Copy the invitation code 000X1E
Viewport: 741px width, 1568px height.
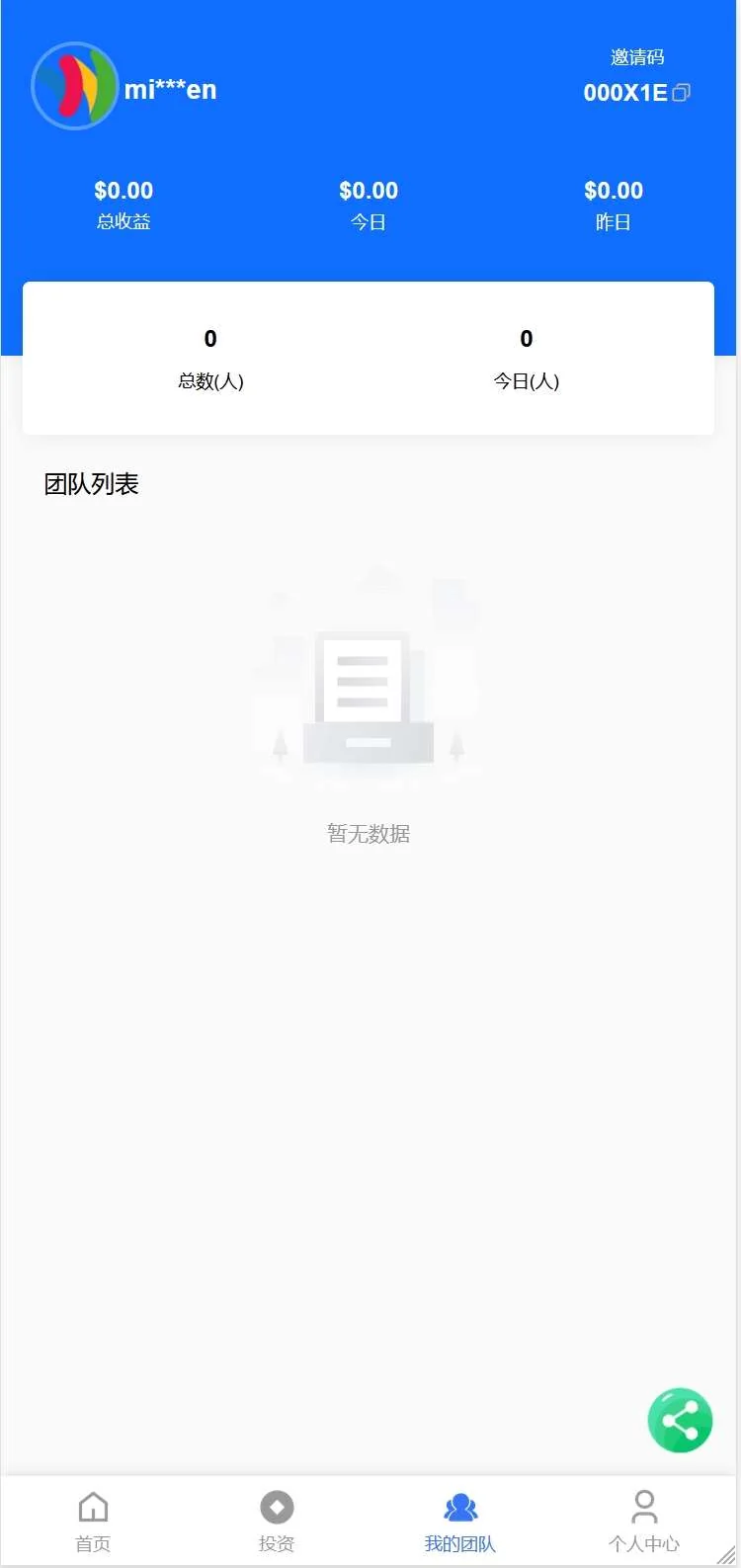[x=681, y=93]
